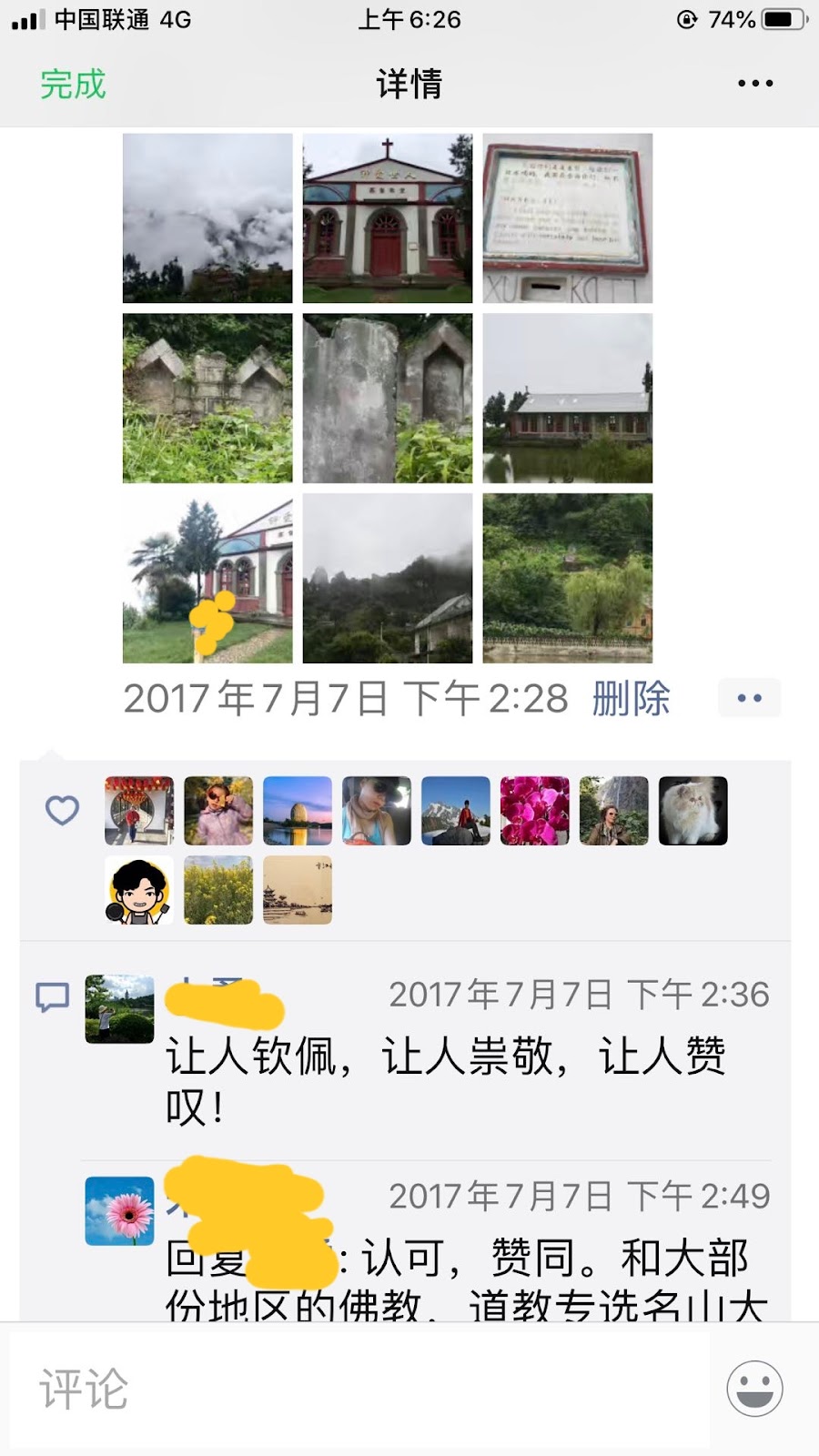819x1456 pixels.
Task: Open the profile of the pink daisy commenter
Action: click(120, 1211)
